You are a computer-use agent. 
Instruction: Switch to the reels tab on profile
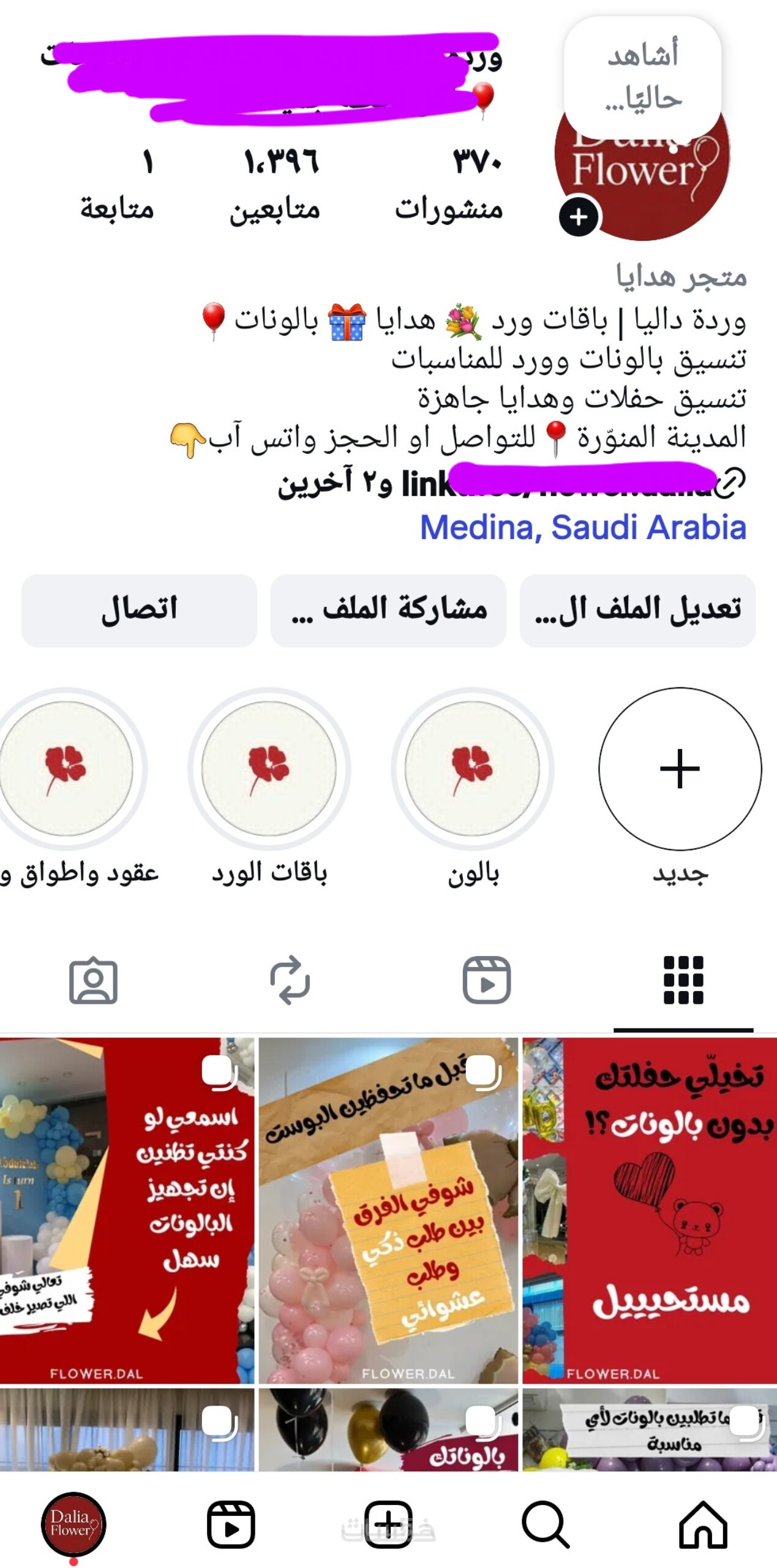(486, 980)
